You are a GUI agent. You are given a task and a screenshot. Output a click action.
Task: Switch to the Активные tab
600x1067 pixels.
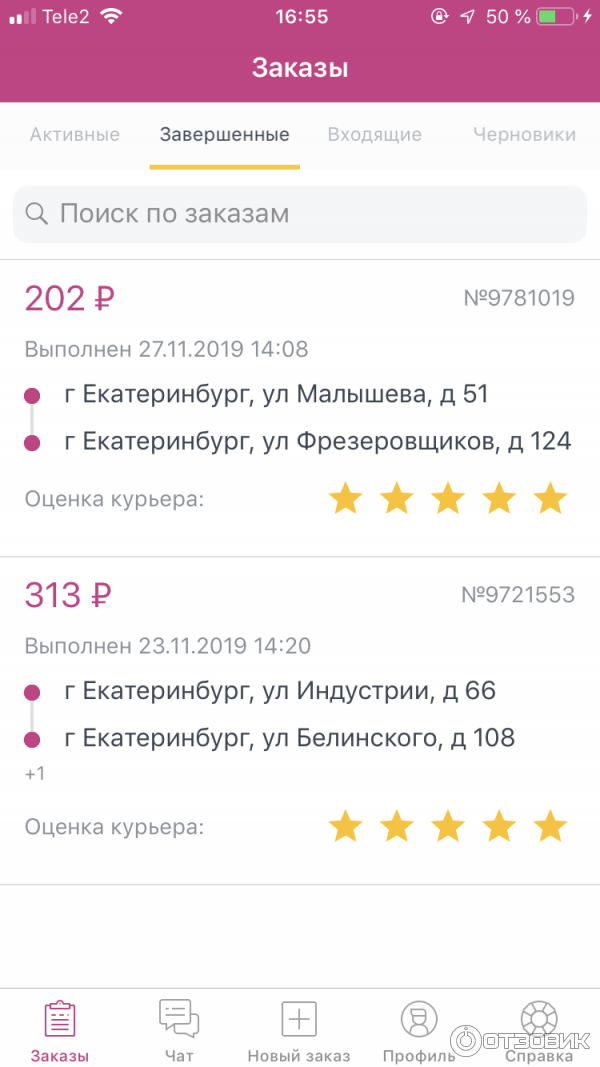[x=75, y=135]
